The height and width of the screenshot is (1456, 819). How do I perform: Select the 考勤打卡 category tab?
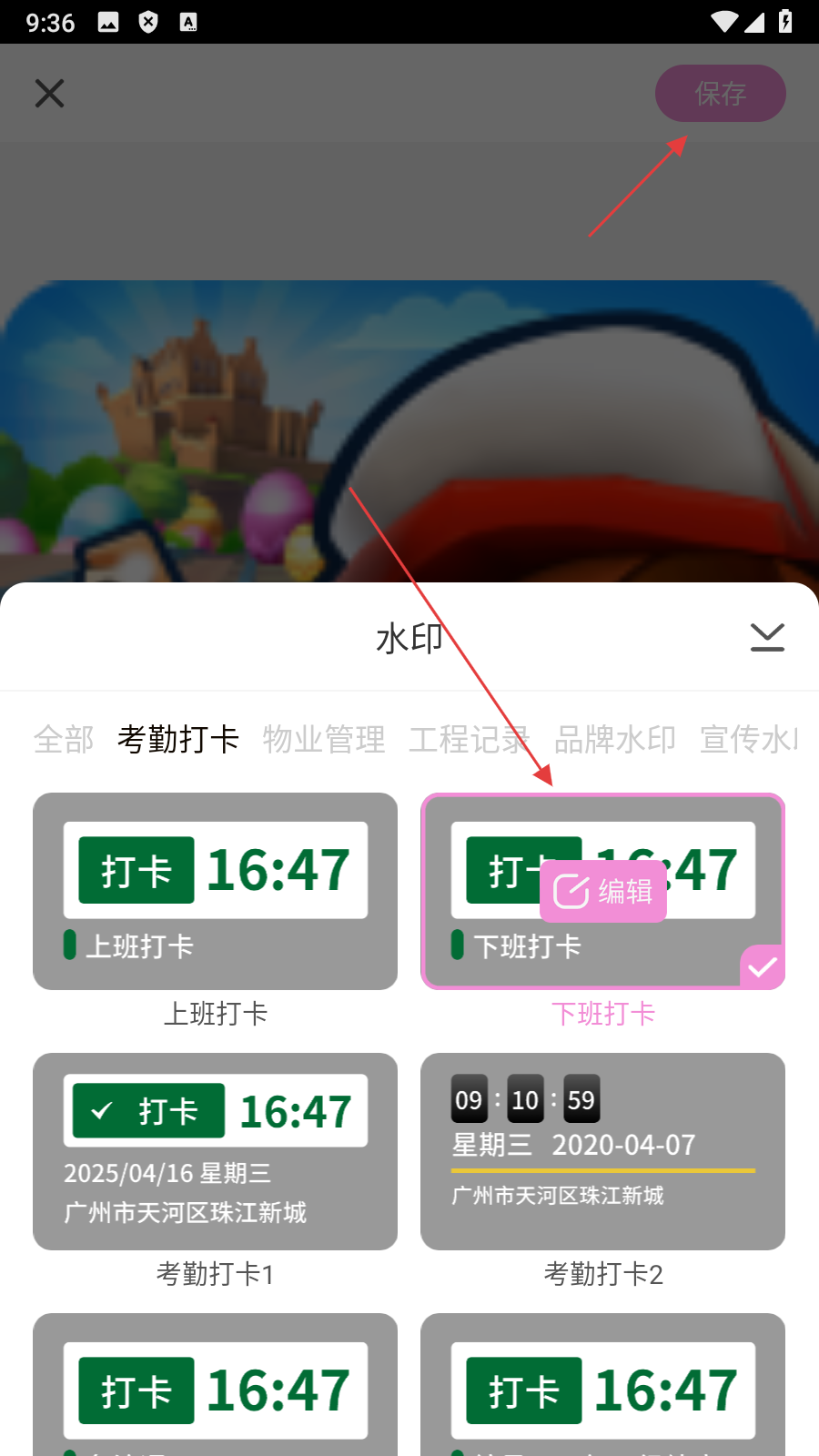point(178,739)
